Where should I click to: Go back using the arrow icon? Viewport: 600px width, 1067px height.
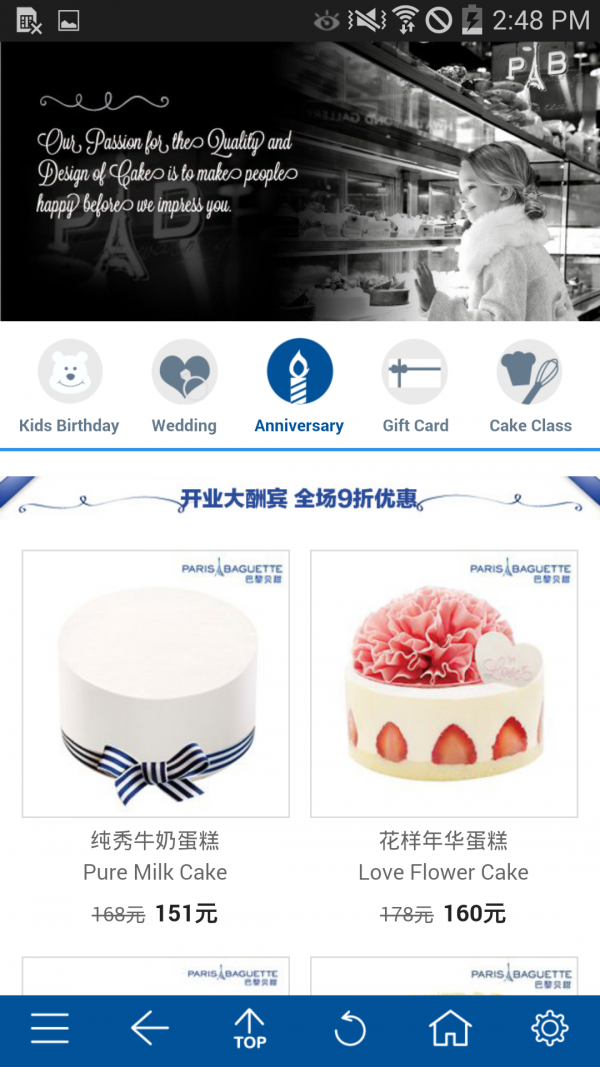pyautogui.click(x=150, y=1028)
